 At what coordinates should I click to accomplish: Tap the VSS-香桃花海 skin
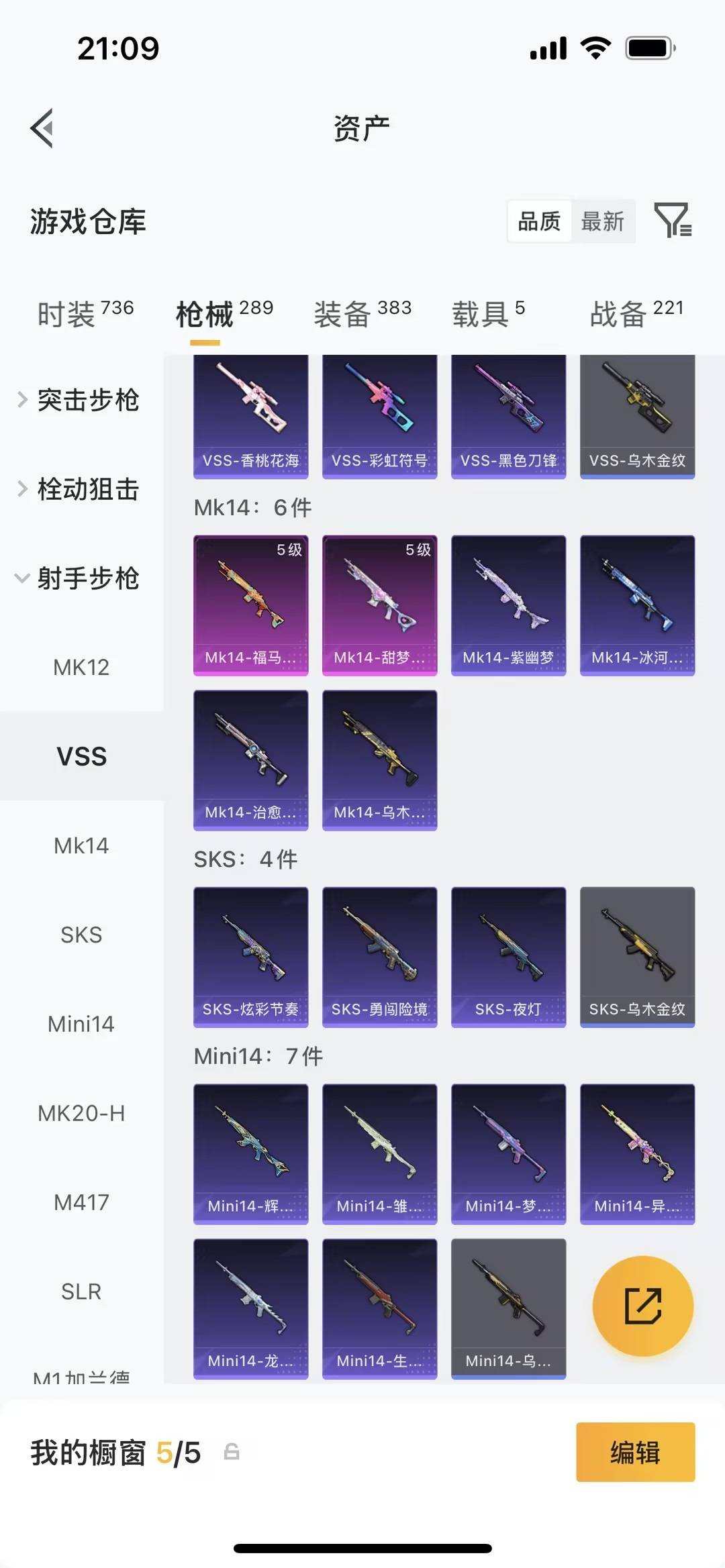[250, 412]
